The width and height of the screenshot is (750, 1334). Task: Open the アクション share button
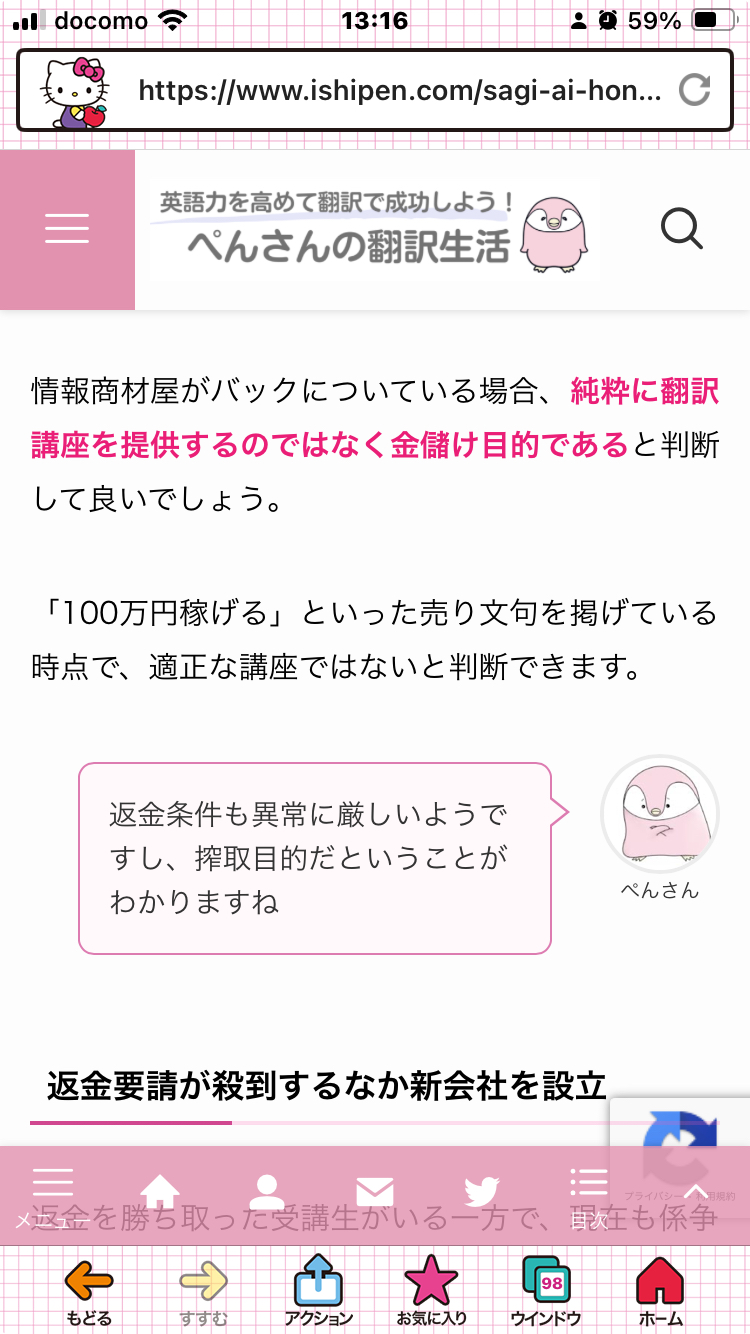click(318, 1292)
